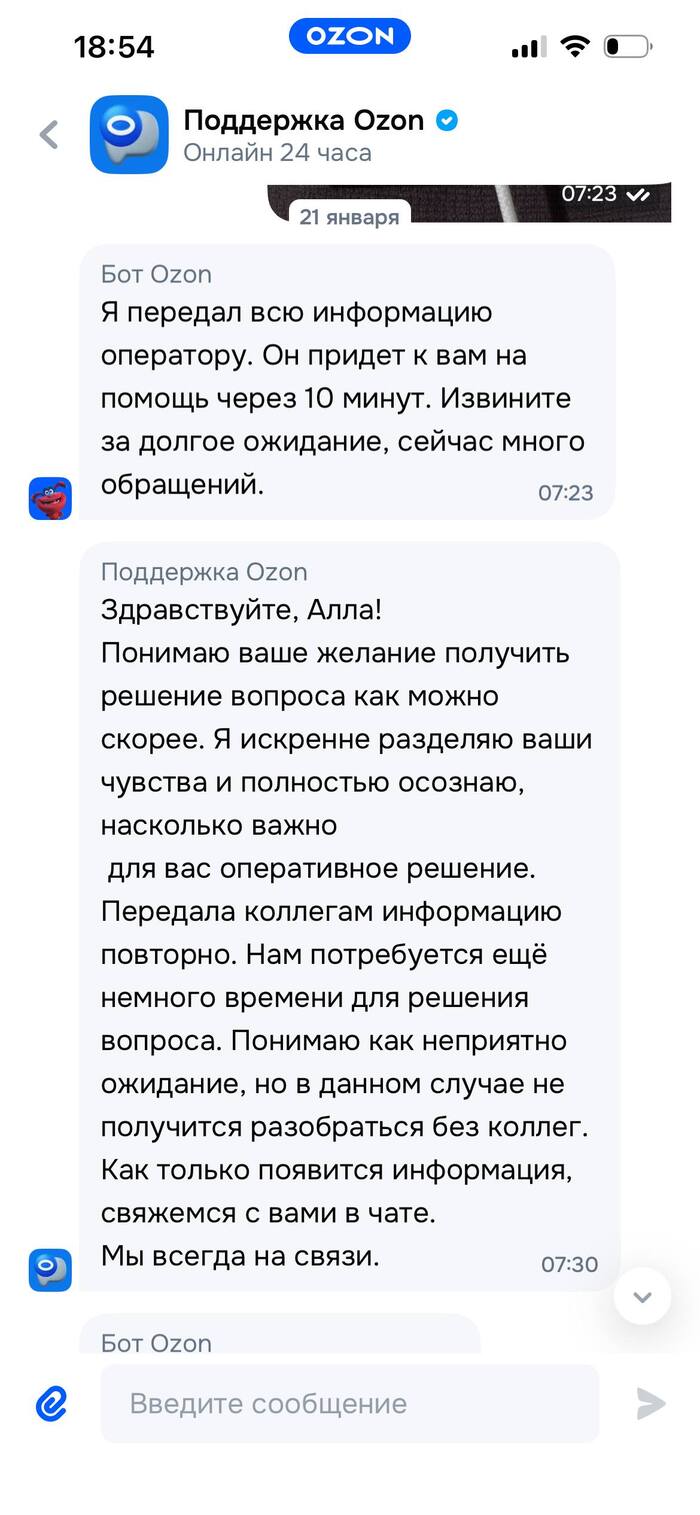
Task: Send the message with arrow icon
Action: click(x=651, y=1404)
